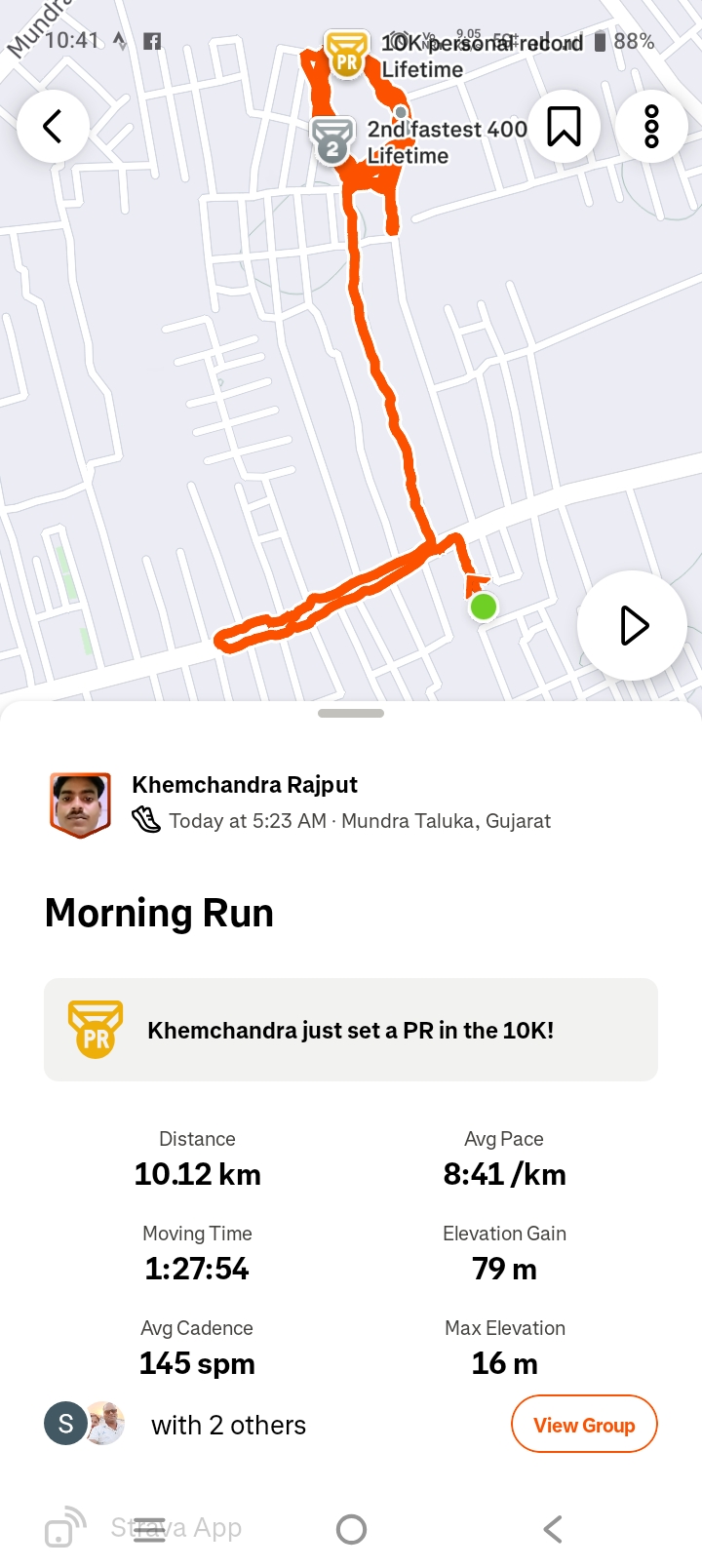Open recent apps from navigation bar
The width and height of the screenshot is (702, 1568).
coord(149,1529)
